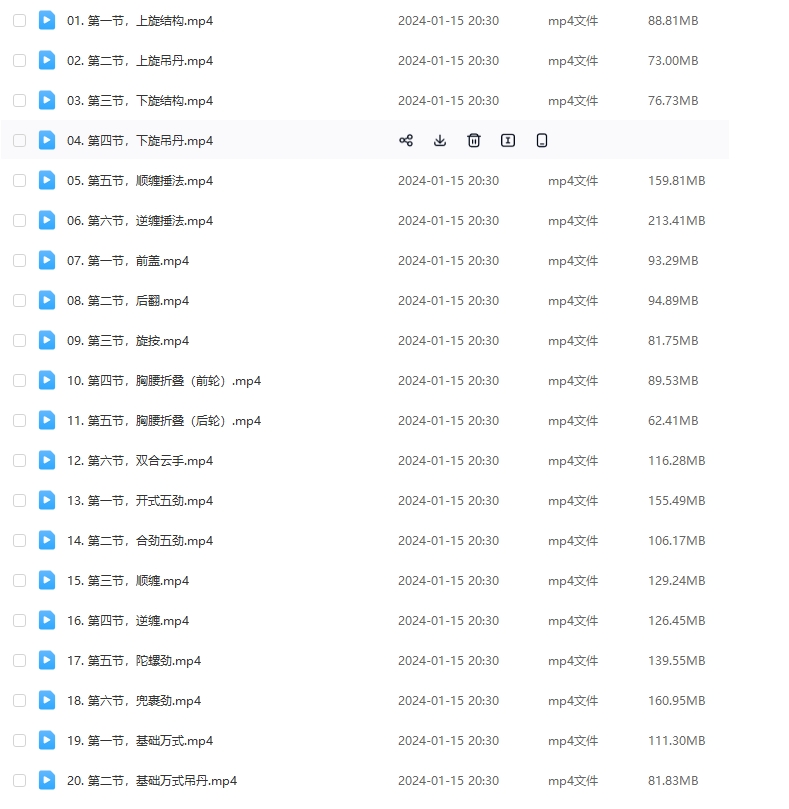Delete 04. 第四节，下旋吊丹.mp4 with trash icon
The width and height of the screenshot is (789, 809).
coord(474,140)
